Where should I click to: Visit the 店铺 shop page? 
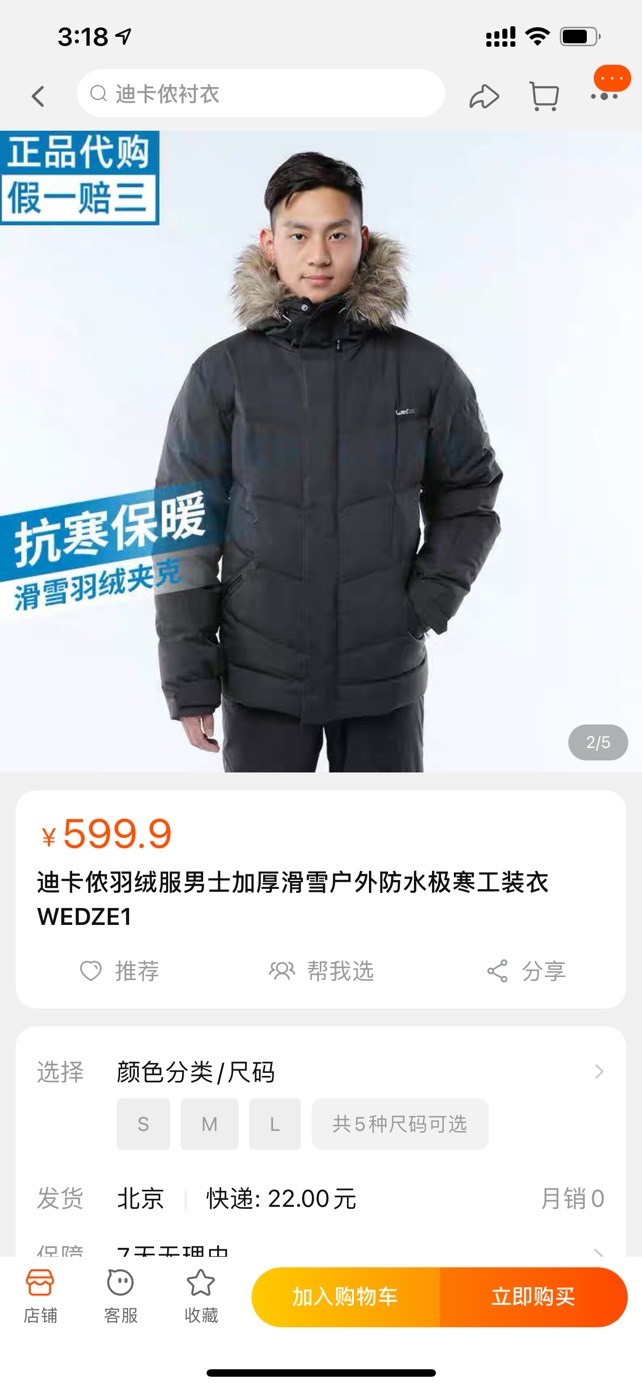pyautogui.click(x=40, y=1296)
